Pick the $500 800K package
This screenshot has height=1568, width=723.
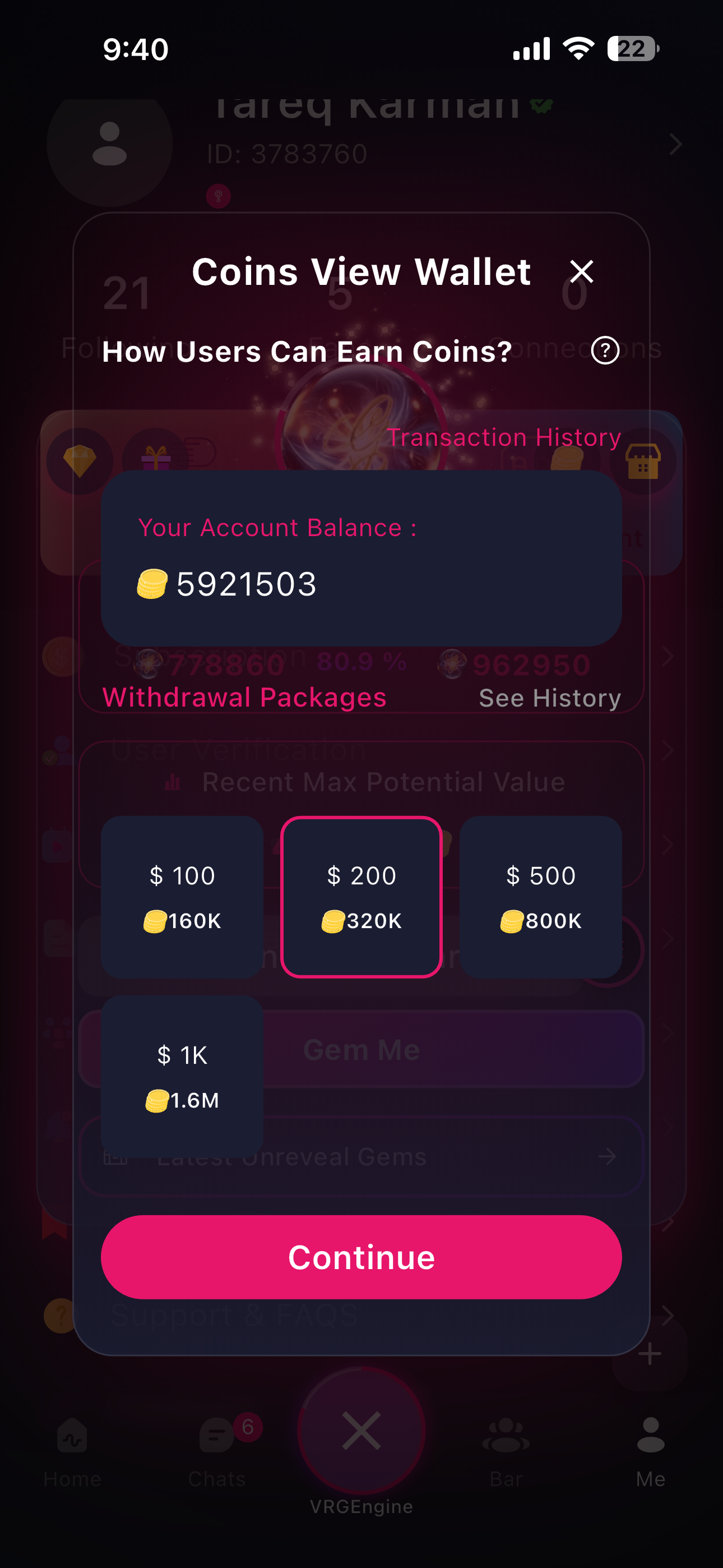point(540,897)
